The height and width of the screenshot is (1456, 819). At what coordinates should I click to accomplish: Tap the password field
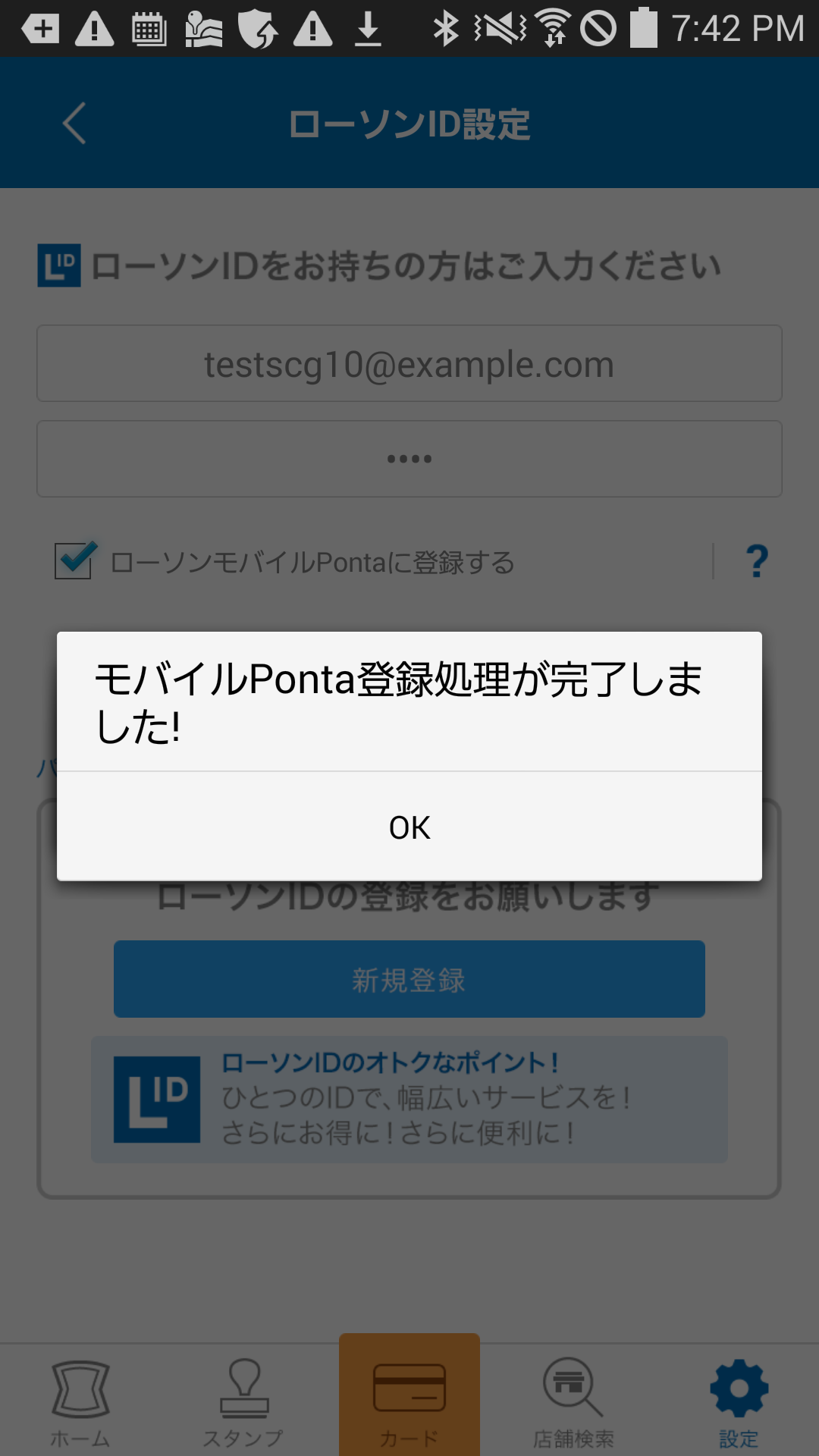tap(409, 459)
